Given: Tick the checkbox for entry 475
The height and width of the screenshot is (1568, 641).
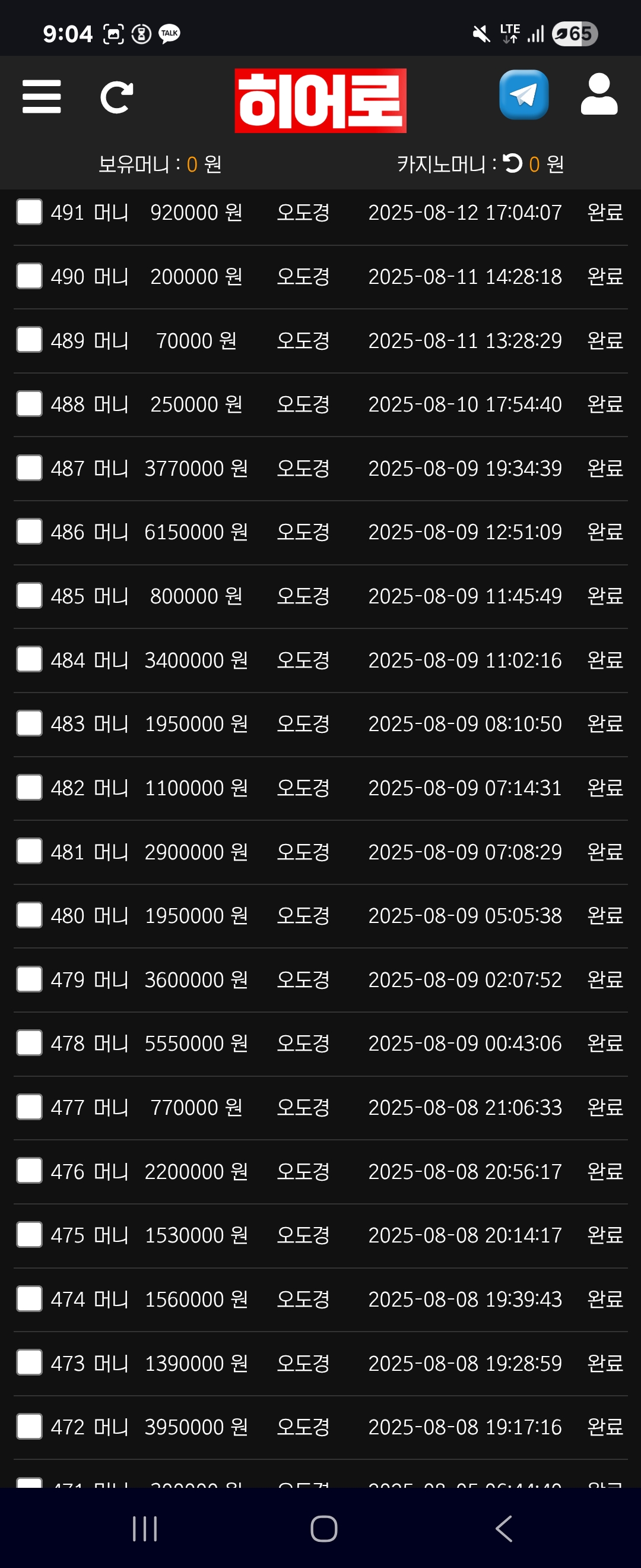Looking at the screenshot, I should tap(29, 1235).
